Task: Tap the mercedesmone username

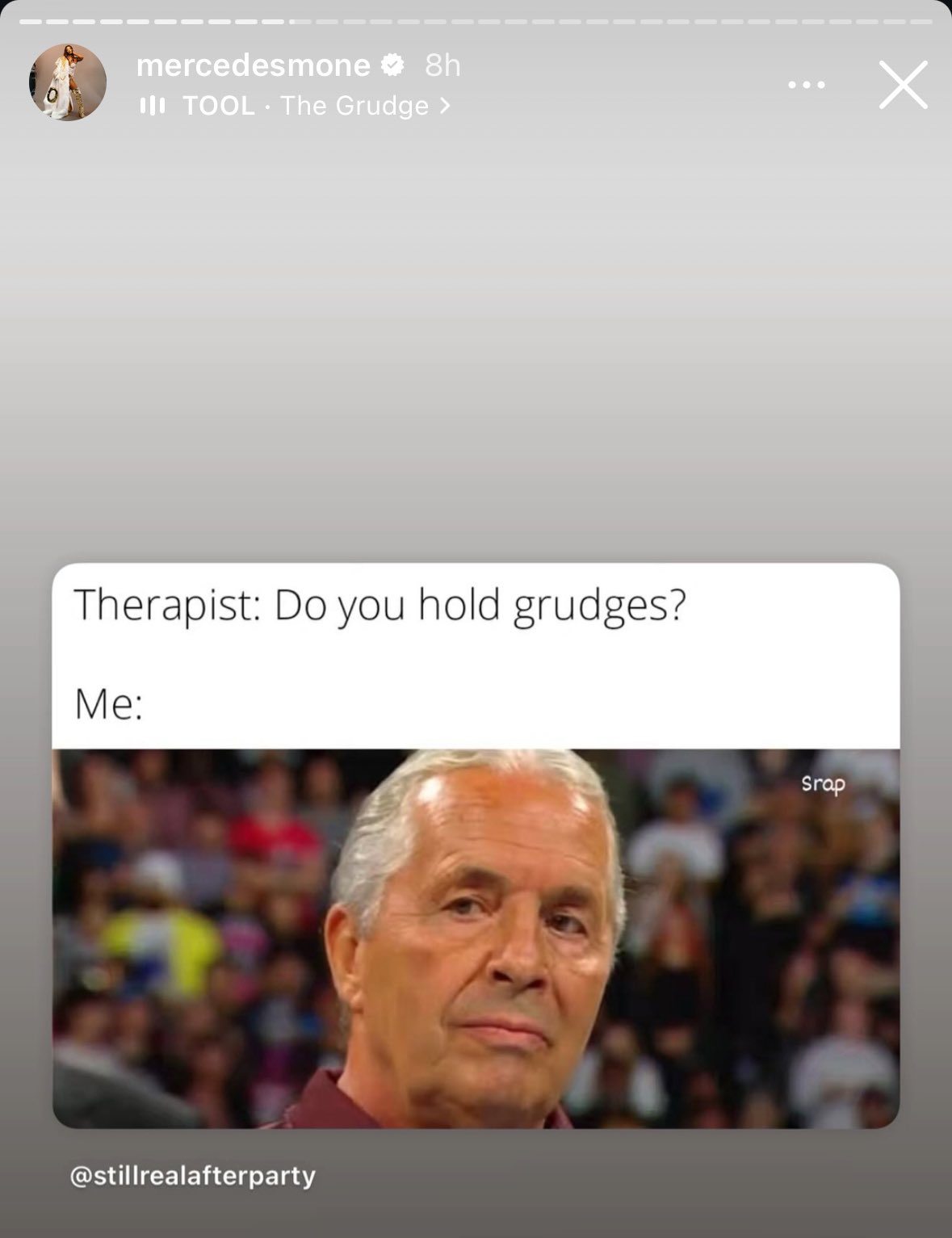Action: coord(253,65)
